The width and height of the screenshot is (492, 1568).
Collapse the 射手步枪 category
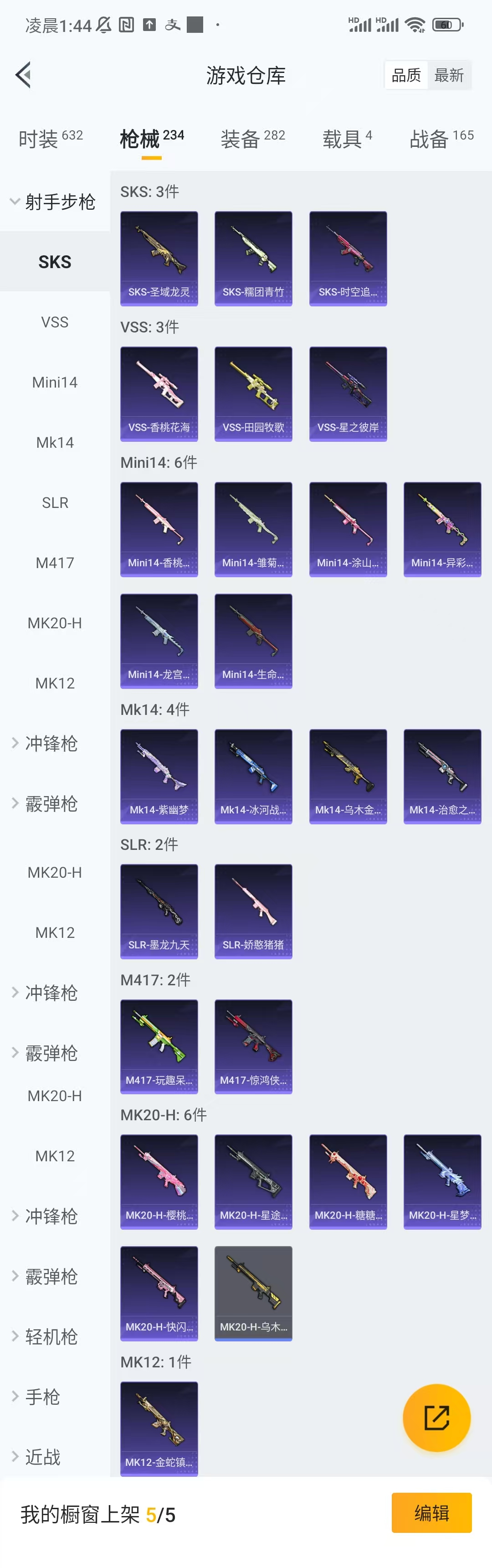53,202
